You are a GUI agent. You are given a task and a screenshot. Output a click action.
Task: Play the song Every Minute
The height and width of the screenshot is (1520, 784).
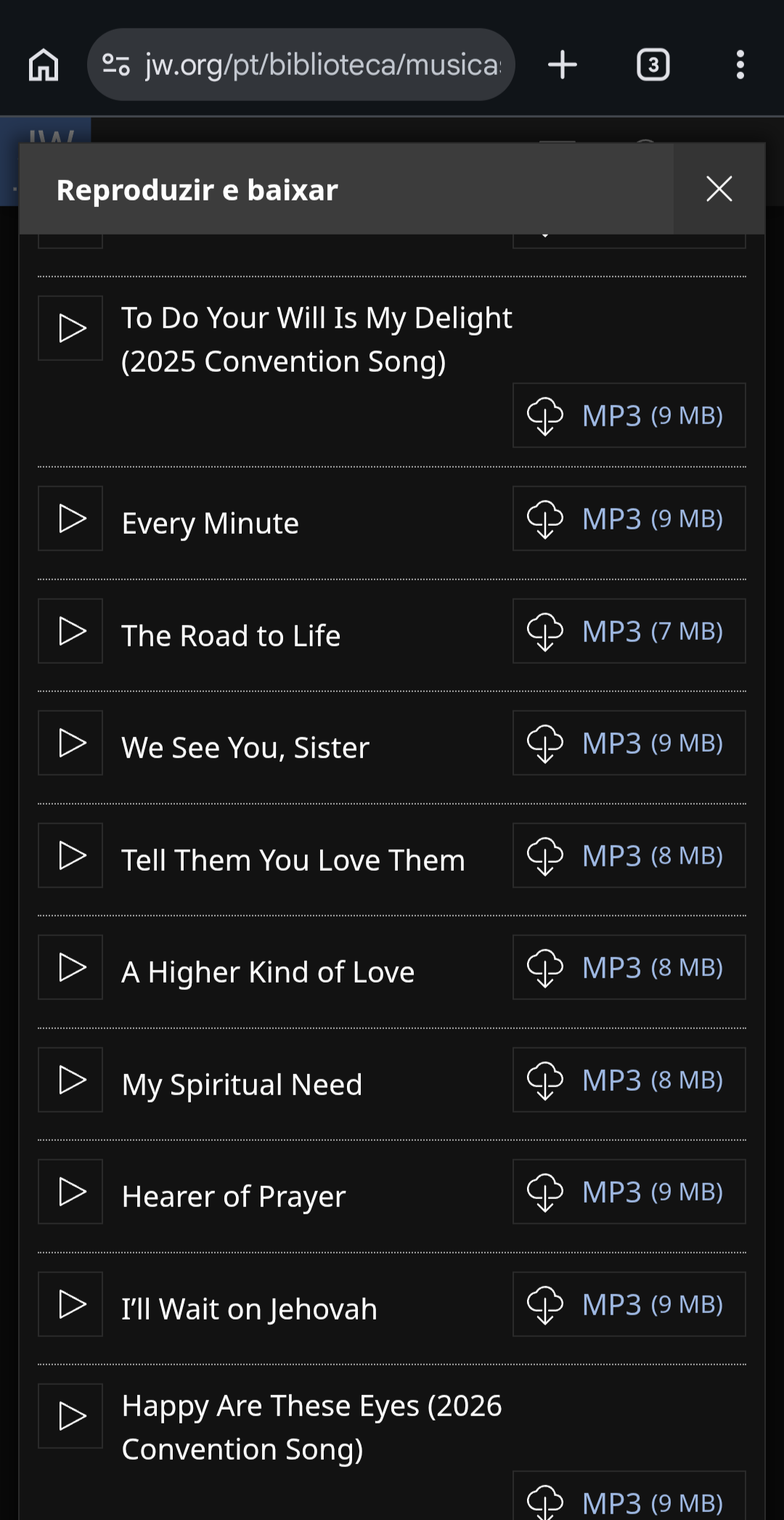(x=70, y=519)
